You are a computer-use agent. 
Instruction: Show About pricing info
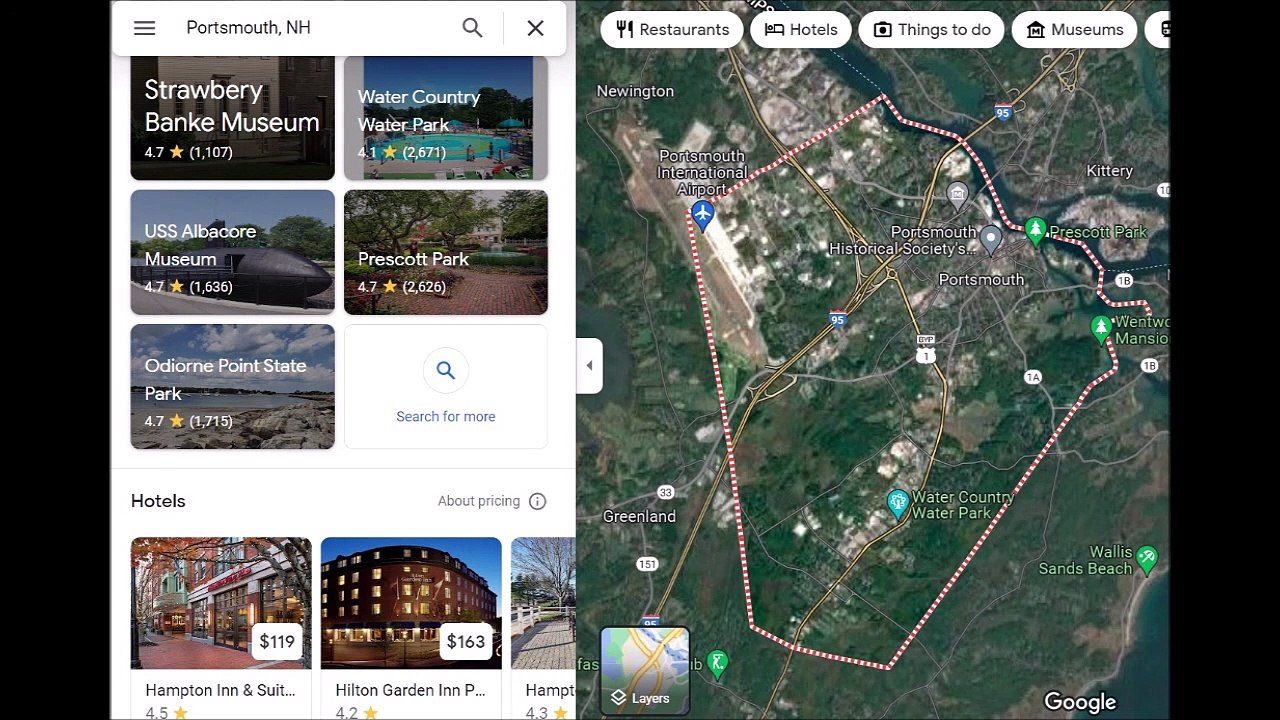point(537,501)
